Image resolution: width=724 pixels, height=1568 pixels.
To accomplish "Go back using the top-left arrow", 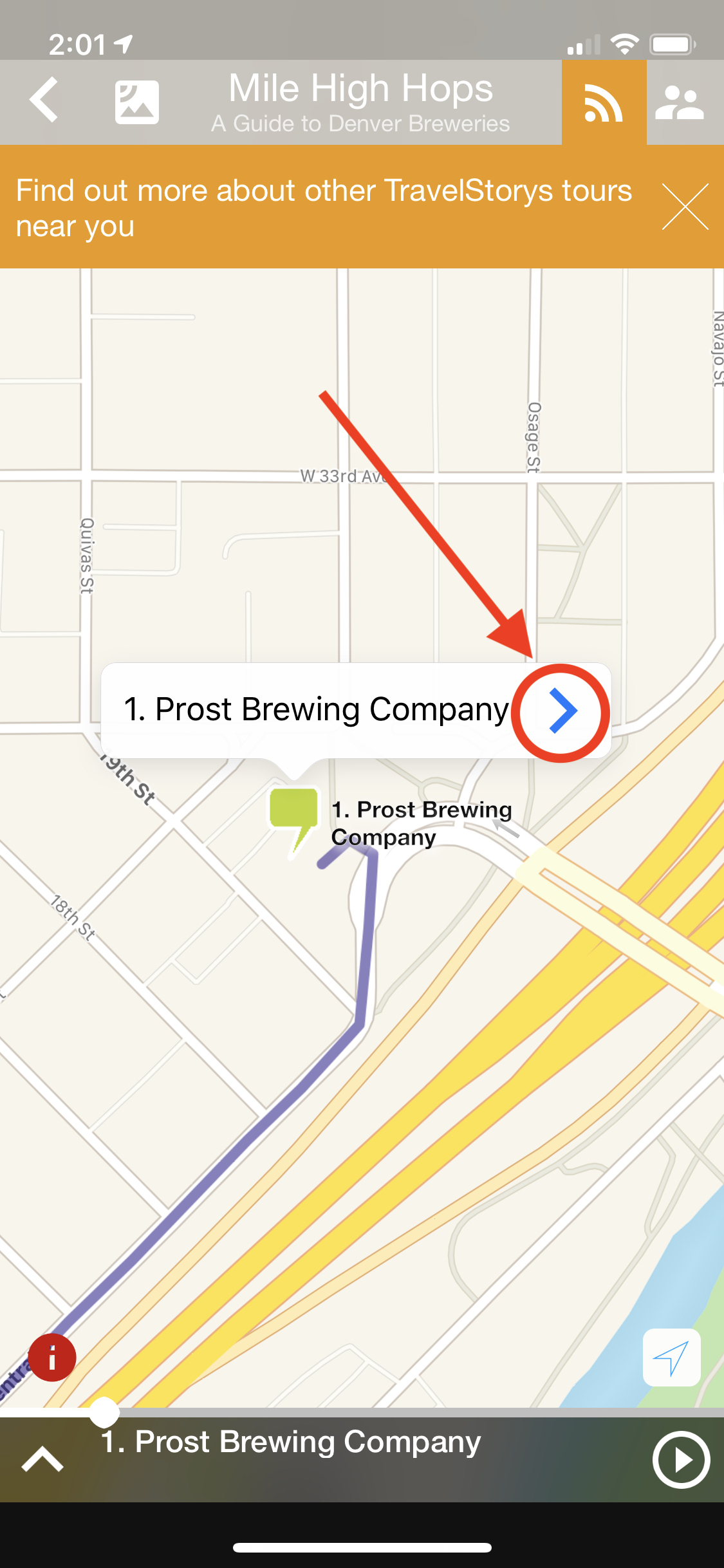I will (x=44, y=100).
